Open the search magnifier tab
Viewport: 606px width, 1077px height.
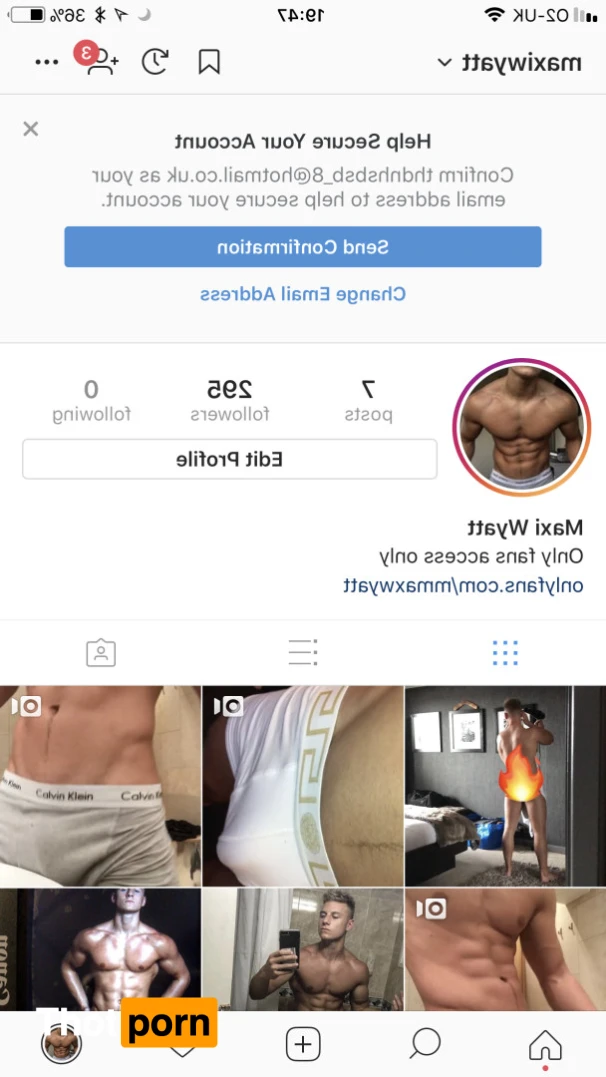[425, 1045]
